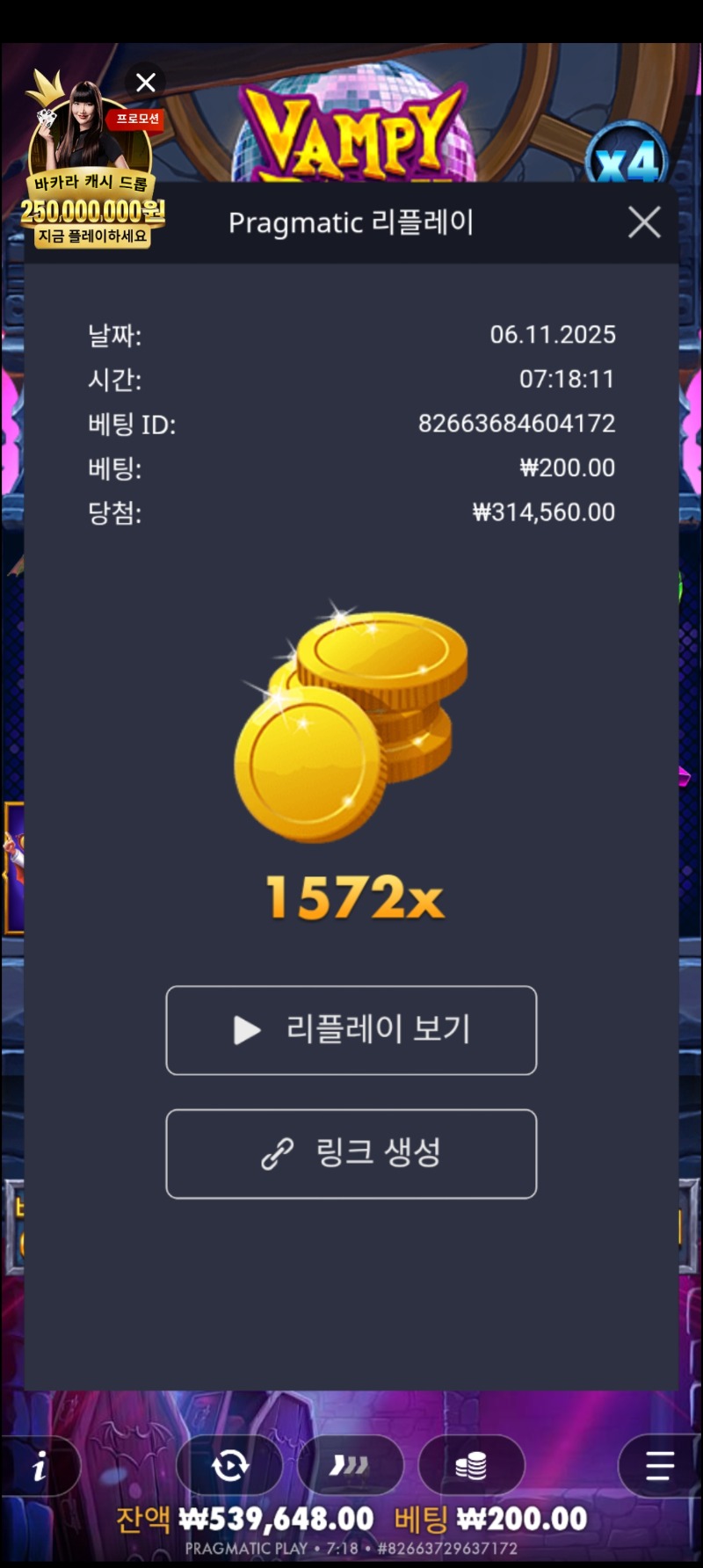Click the play triangle in 리플레이 보기
703x1568 pixels.
click(x=247, y=1030)
